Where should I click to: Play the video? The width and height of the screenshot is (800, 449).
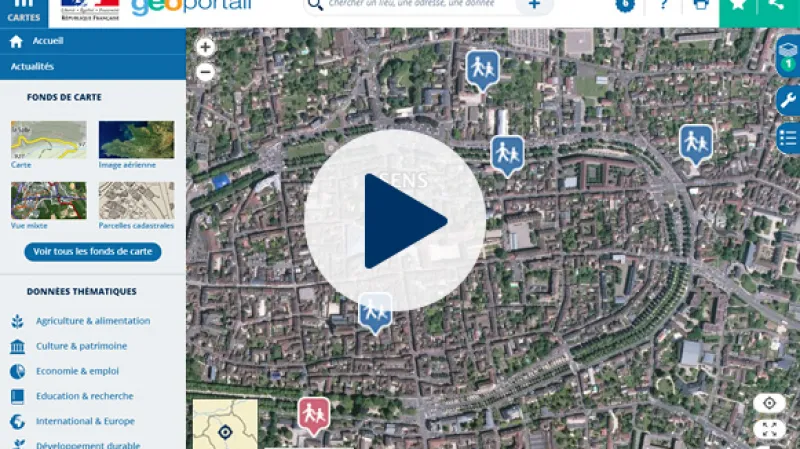[395, 220]
